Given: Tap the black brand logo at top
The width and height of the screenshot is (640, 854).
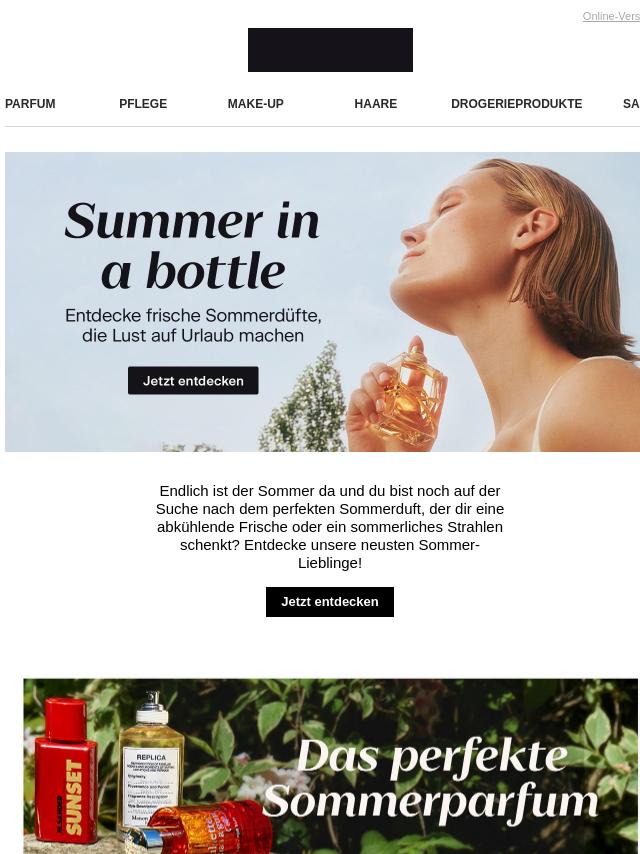Looking at the screenshot, I should (x=330, y=50).
